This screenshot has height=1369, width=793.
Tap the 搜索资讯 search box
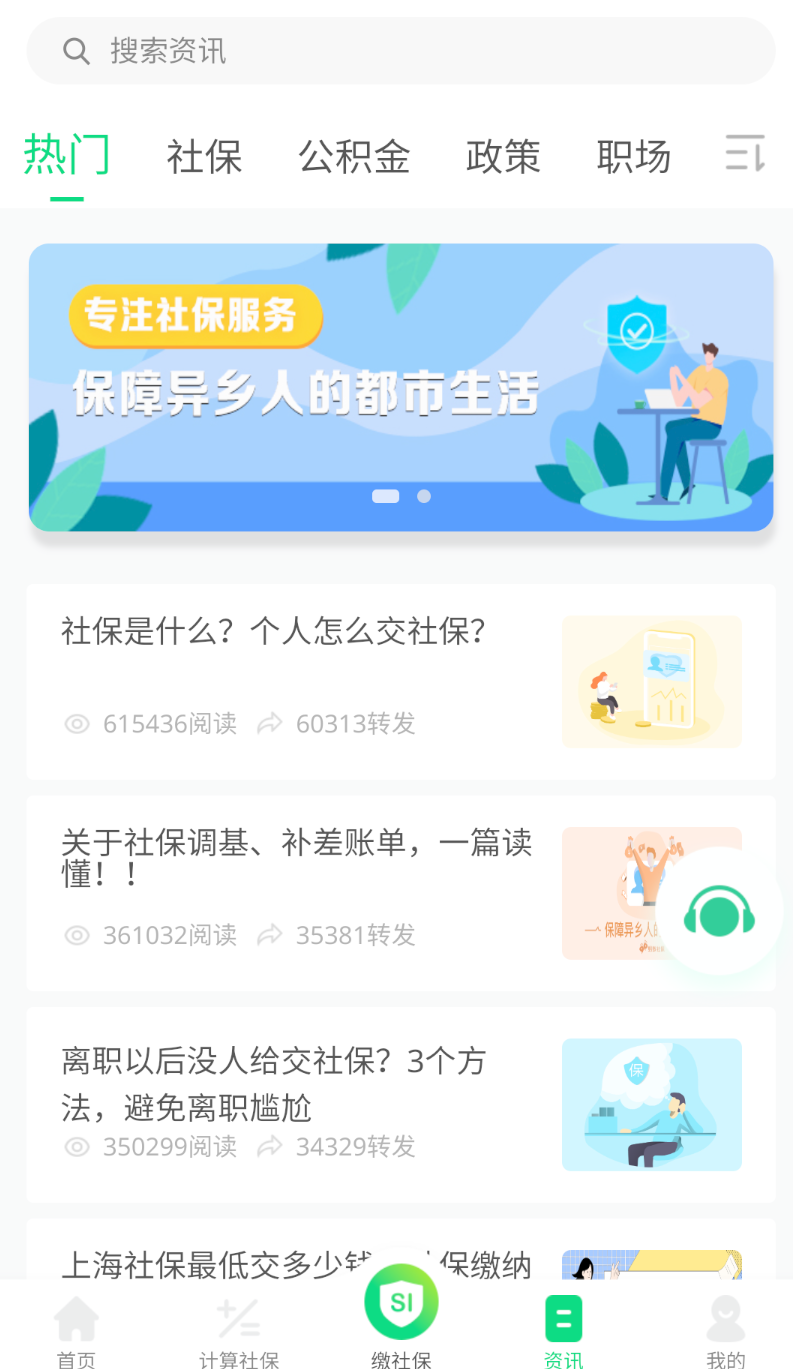tap(400, 51)
